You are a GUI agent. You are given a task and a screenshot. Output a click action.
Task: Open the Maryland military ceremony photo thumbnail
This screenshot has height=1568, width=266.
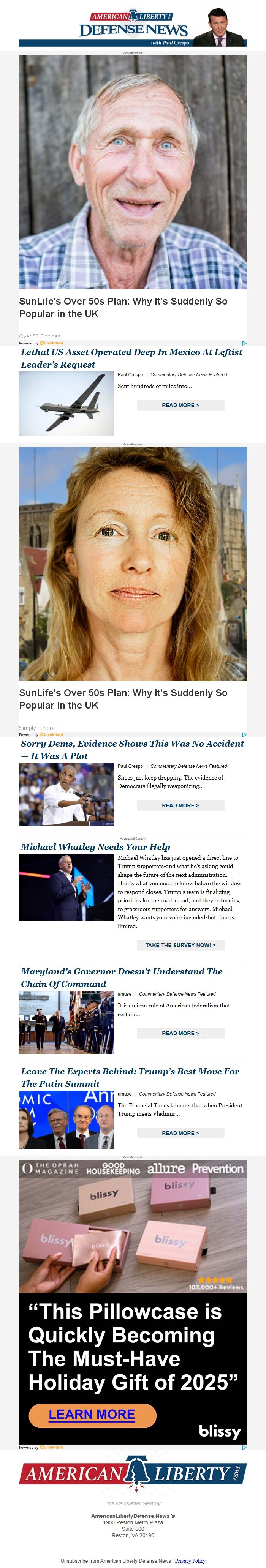[66, 1022]
